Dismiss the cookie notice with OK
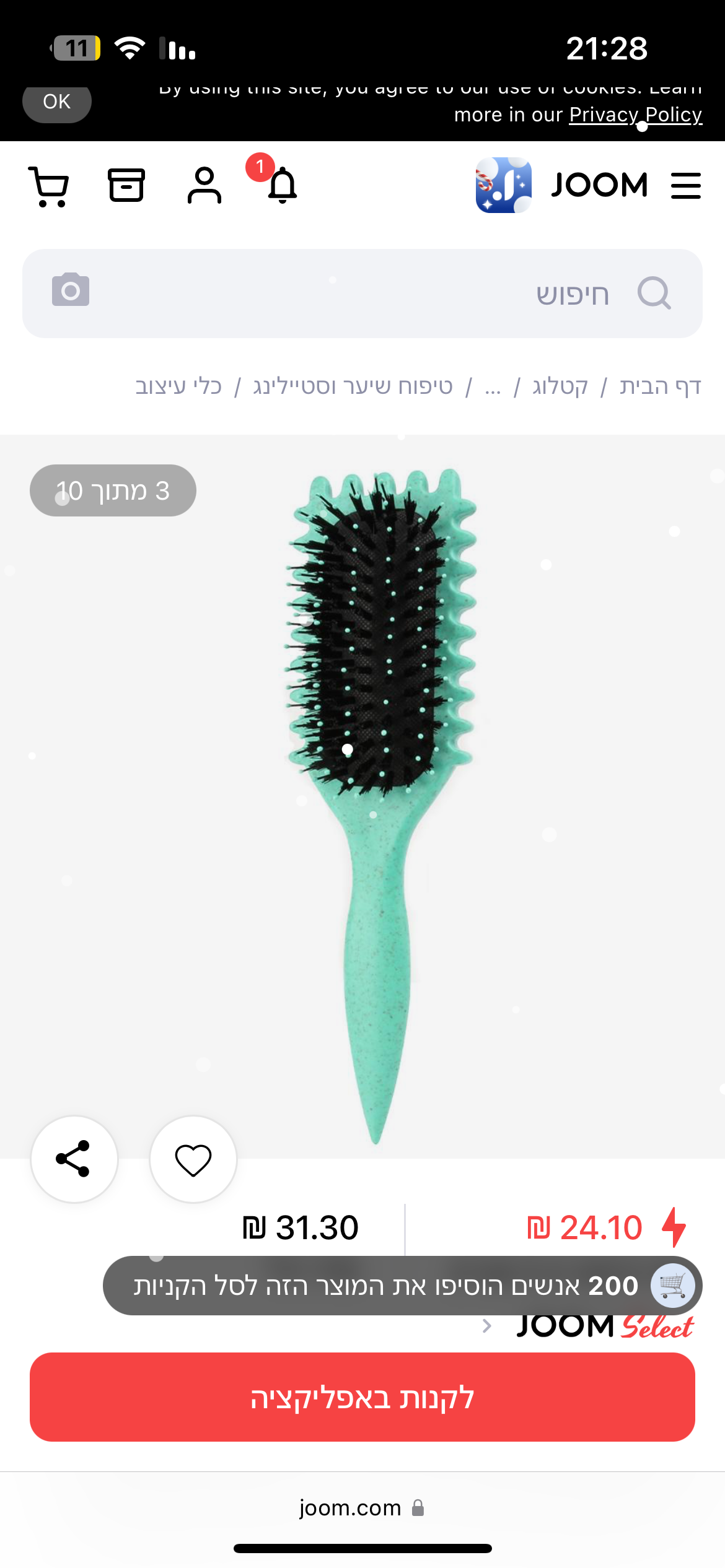 (57, 103)
